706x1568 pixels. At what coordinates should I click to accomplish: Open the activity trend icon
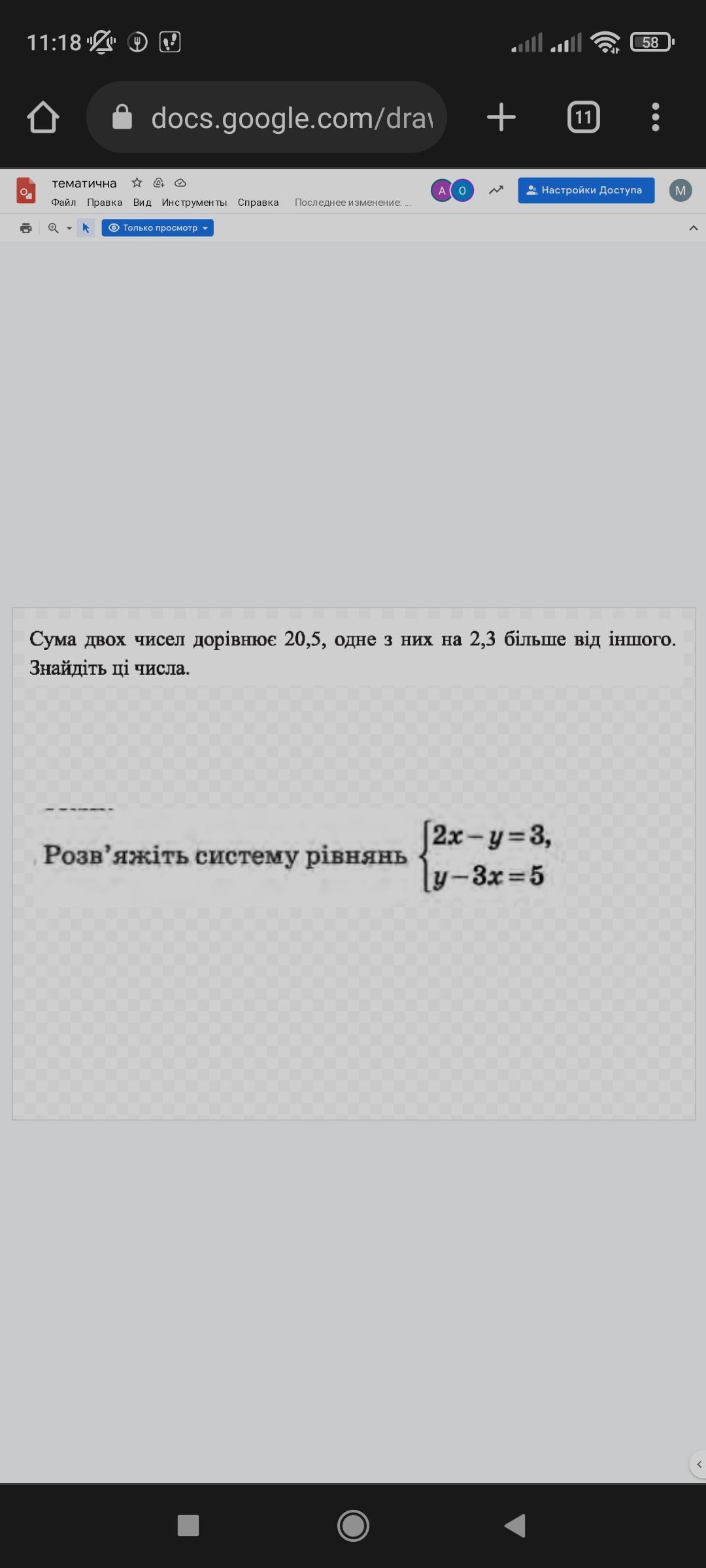tap(496, 190)
